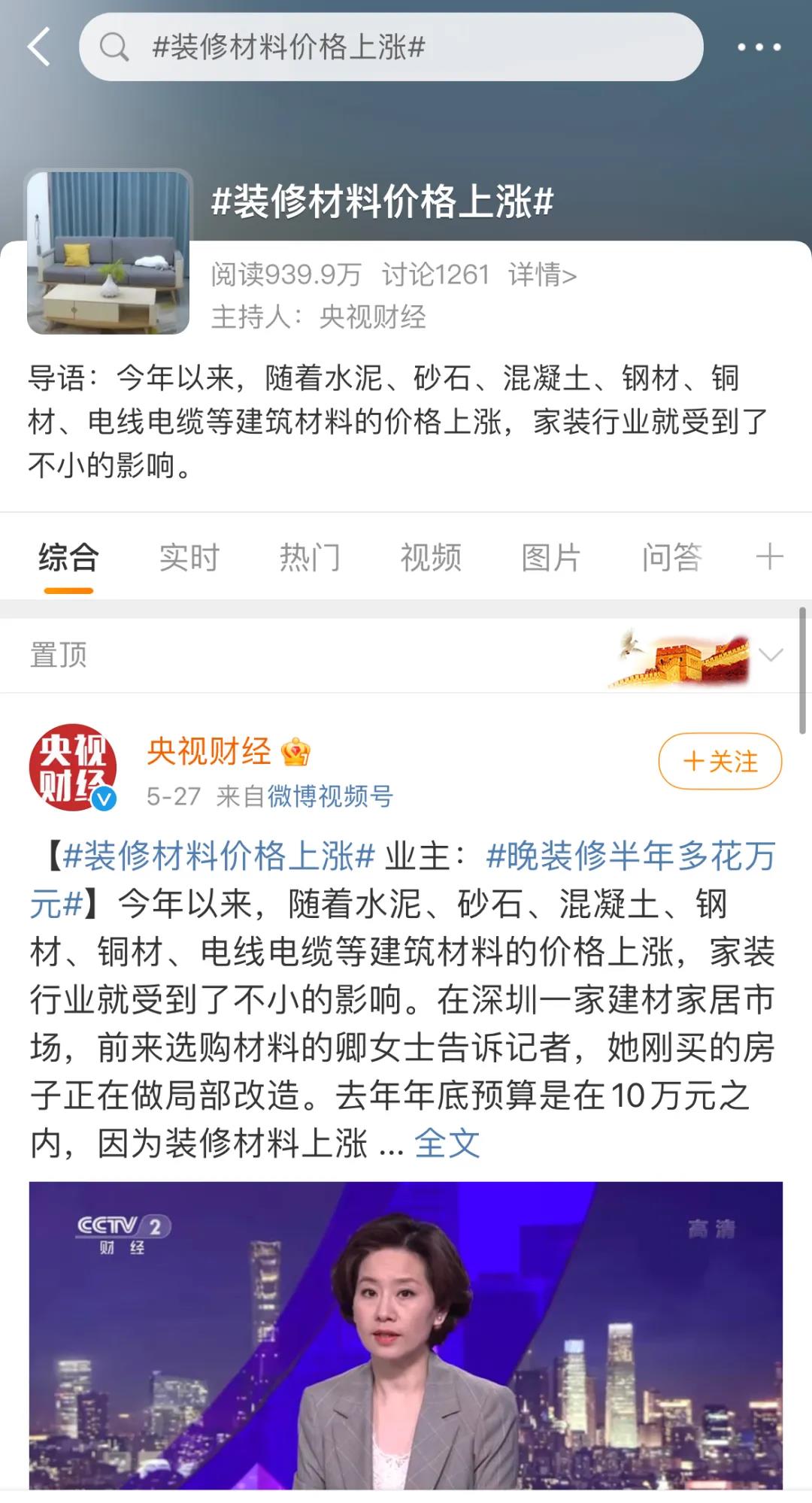Switch to the 图片 tab
Screen dimensions: 812x1503
(551, 558)
